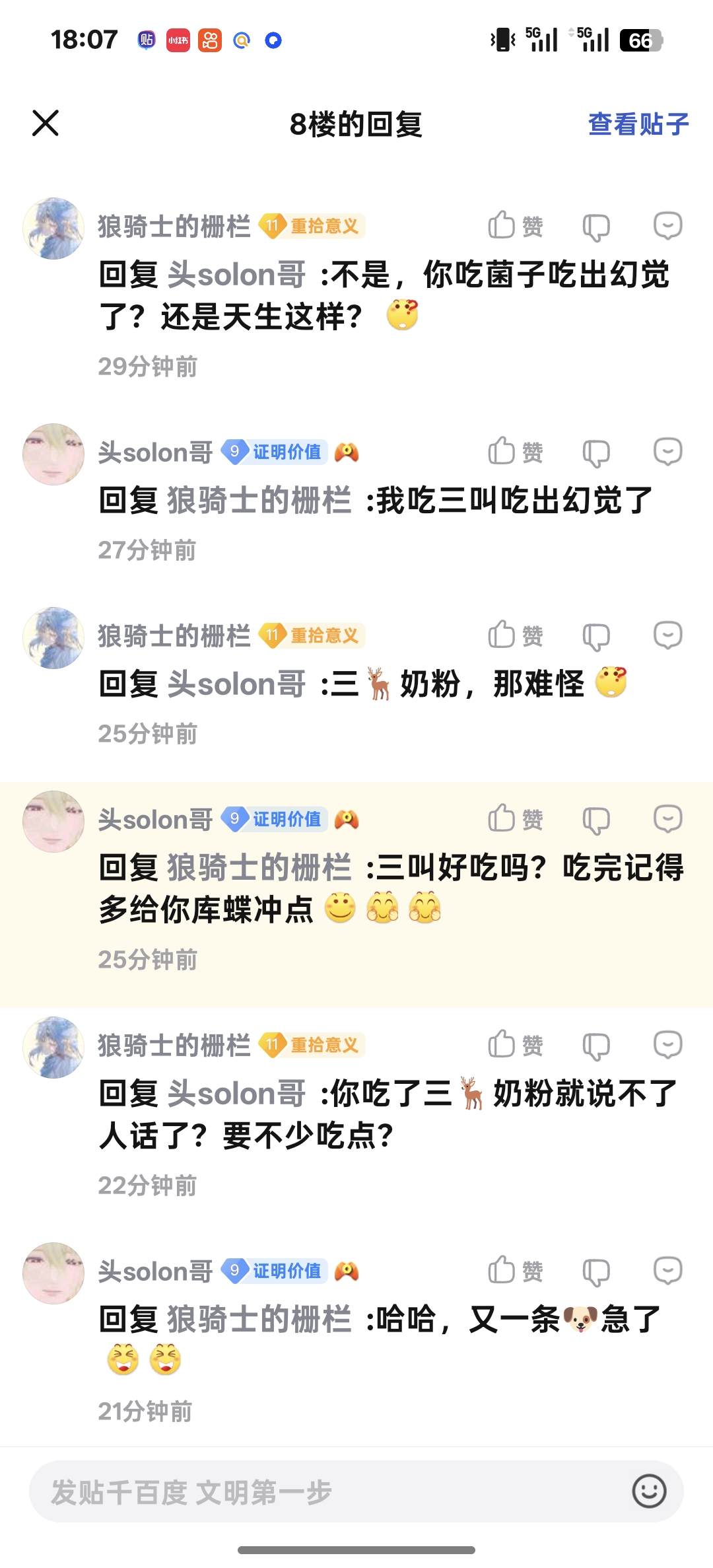Open comment bubble on the 21分钟前 reply
The height and width of the screenshot is (1568, 713).
(x=667, y=1271)
